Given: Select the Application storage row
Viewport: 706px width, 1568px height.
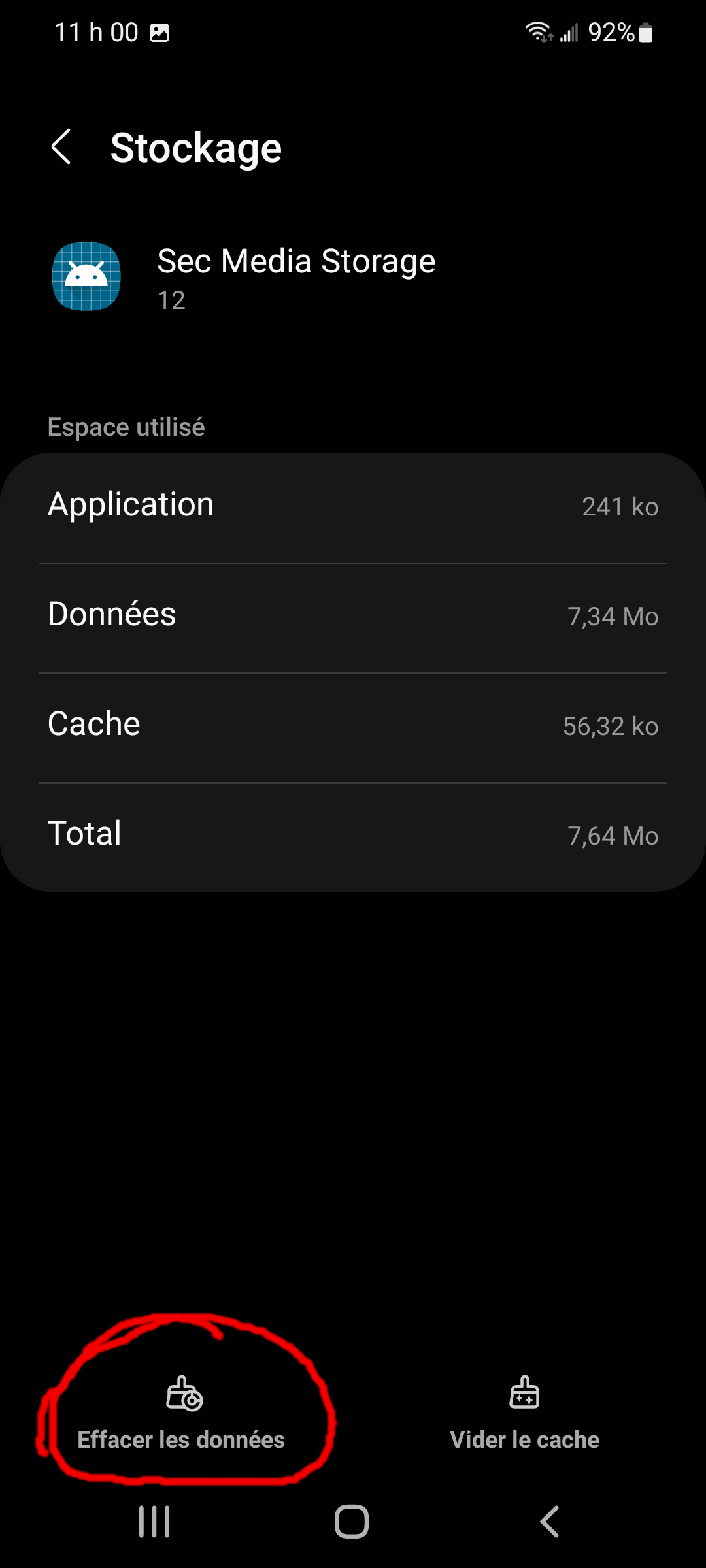Looking at the screenshot, I should coord(353,504).
